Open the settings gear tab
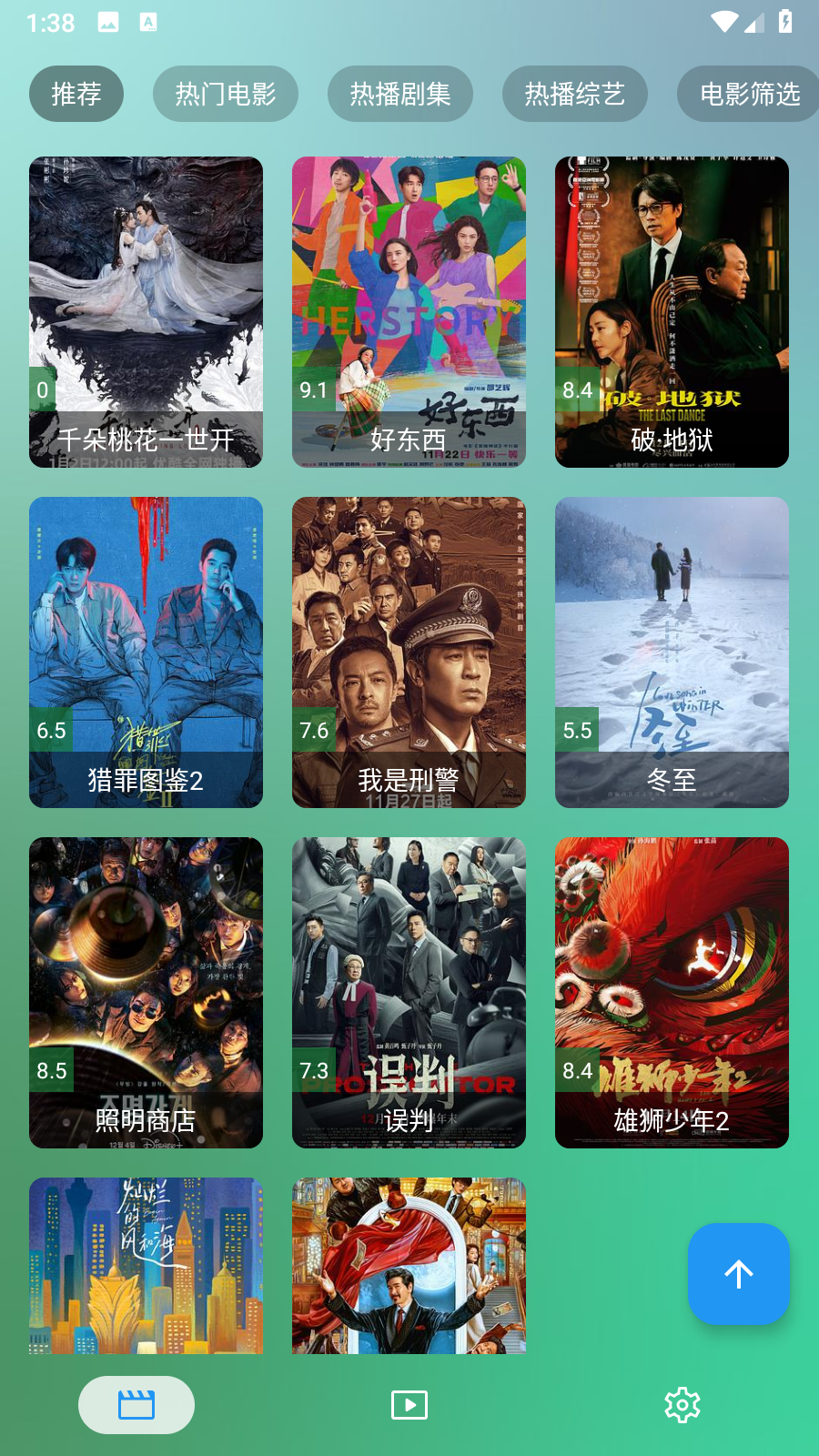The image size is (819, 1456). point(682,1405)
